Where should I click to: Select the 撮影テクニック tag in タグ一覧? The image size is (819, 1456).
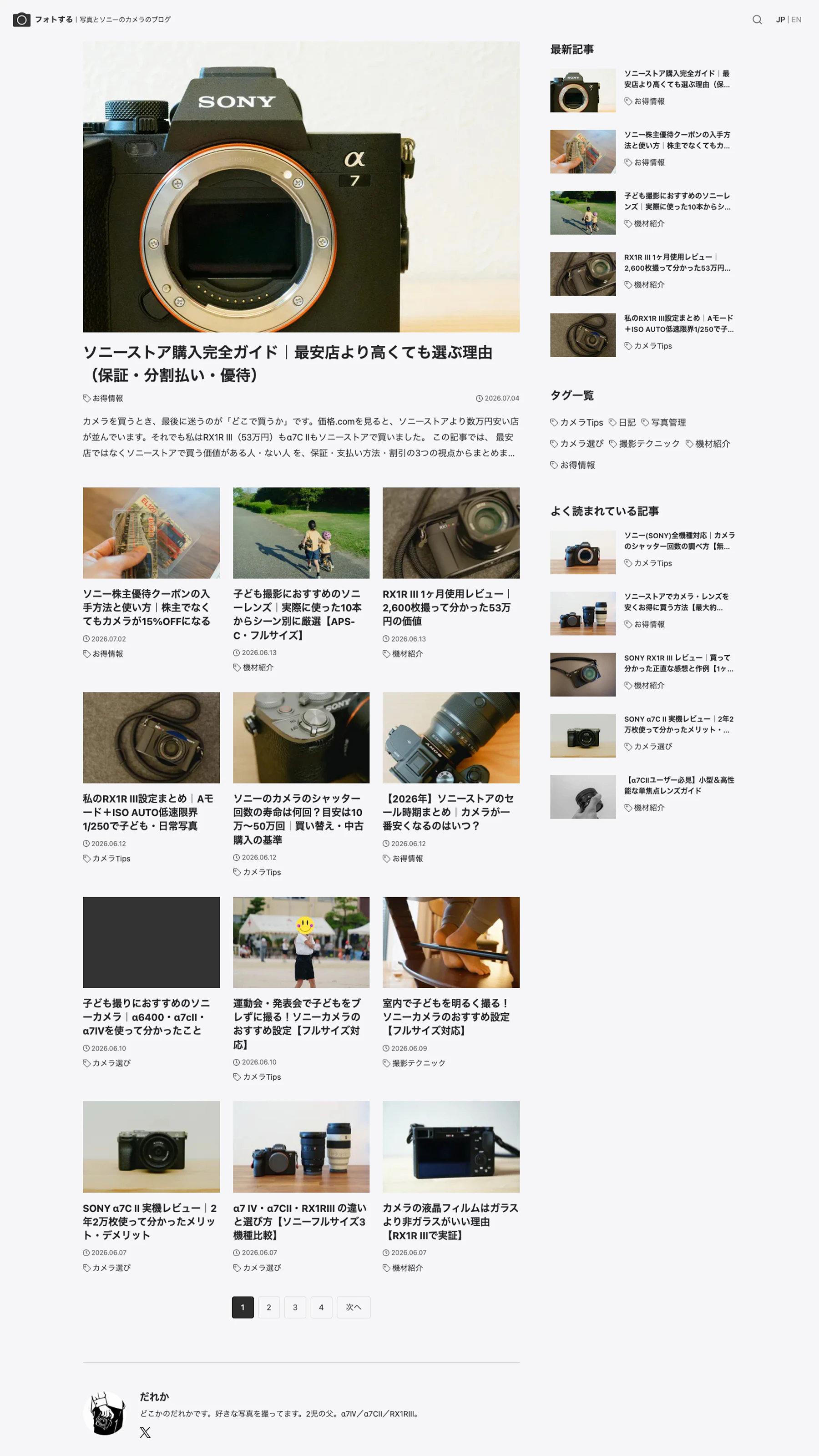(x=644, y=444)
